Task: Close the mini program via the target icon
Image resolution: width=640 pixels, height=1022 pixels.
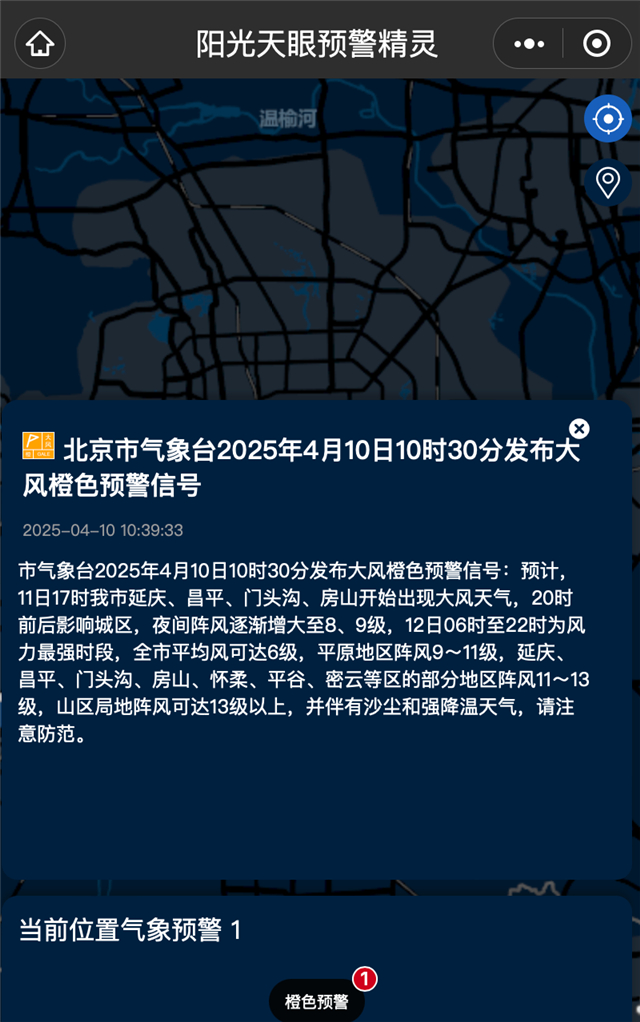Action: [x=597, y=45]
